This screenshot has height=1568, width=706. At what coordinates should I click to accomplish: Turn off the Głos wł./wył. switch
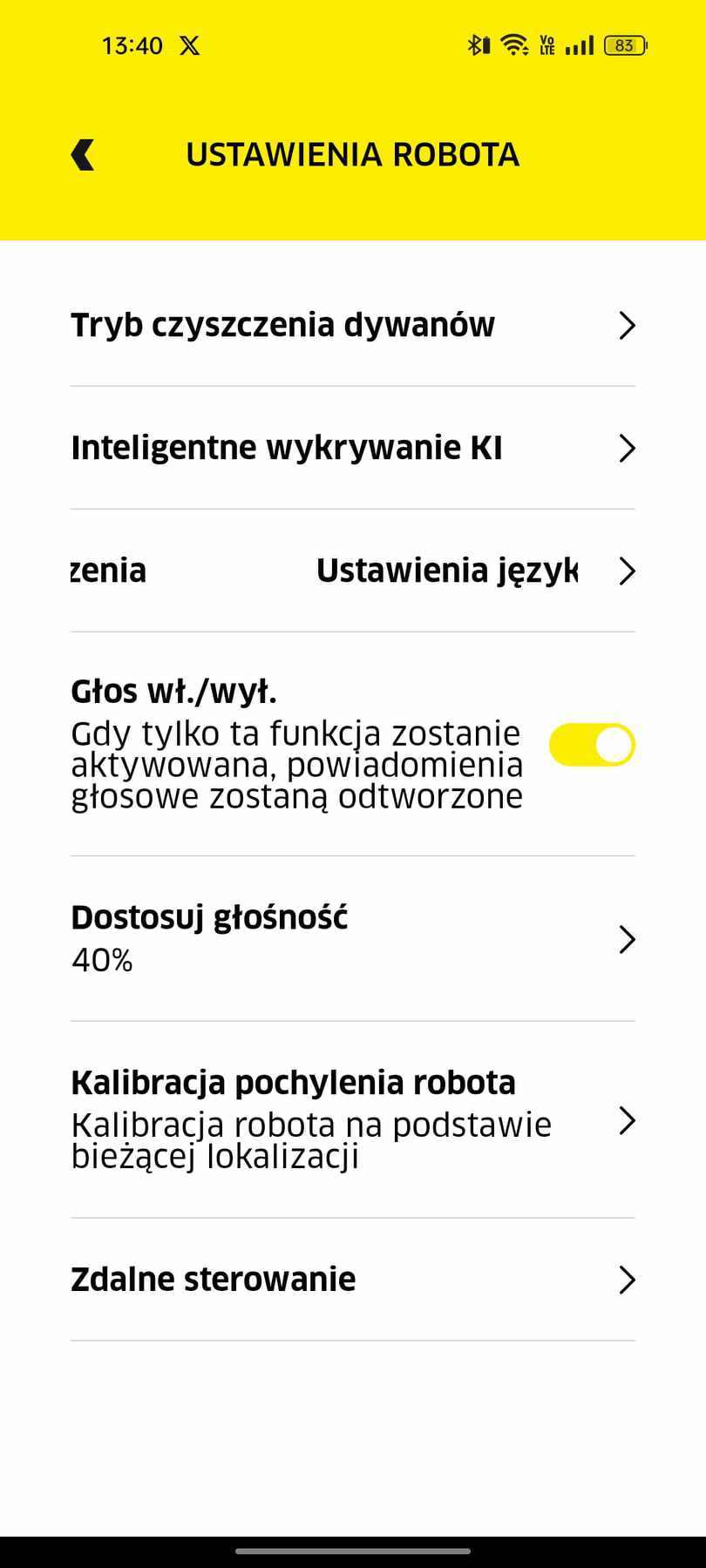point(592,745)
